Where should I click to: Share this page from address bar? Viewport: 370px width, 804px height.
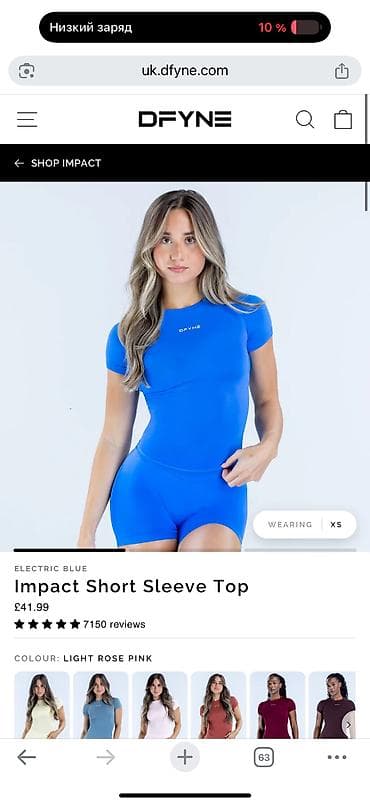(x=342, y=71)
